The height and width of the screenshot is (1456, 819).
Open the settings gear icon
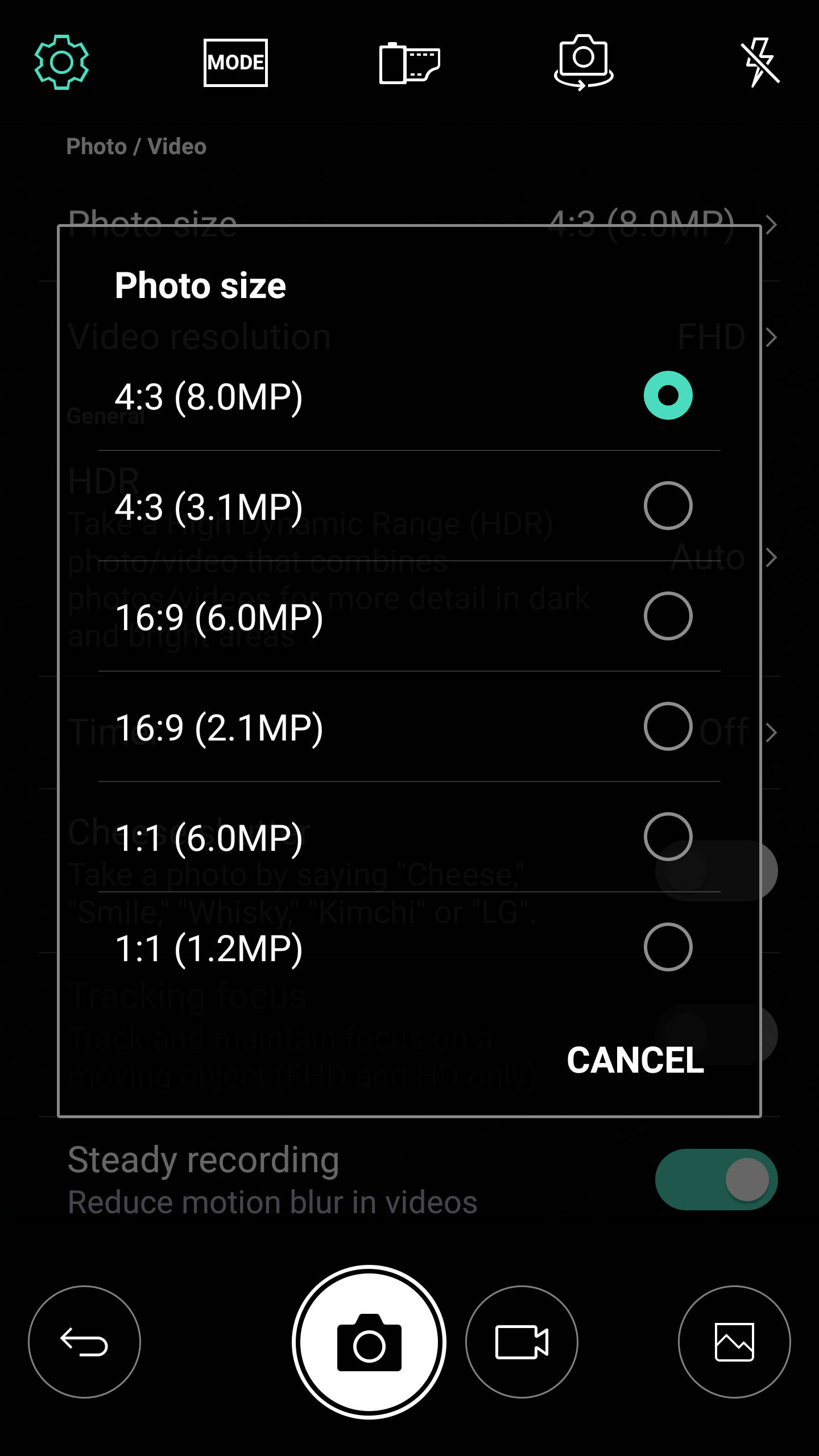61,62
